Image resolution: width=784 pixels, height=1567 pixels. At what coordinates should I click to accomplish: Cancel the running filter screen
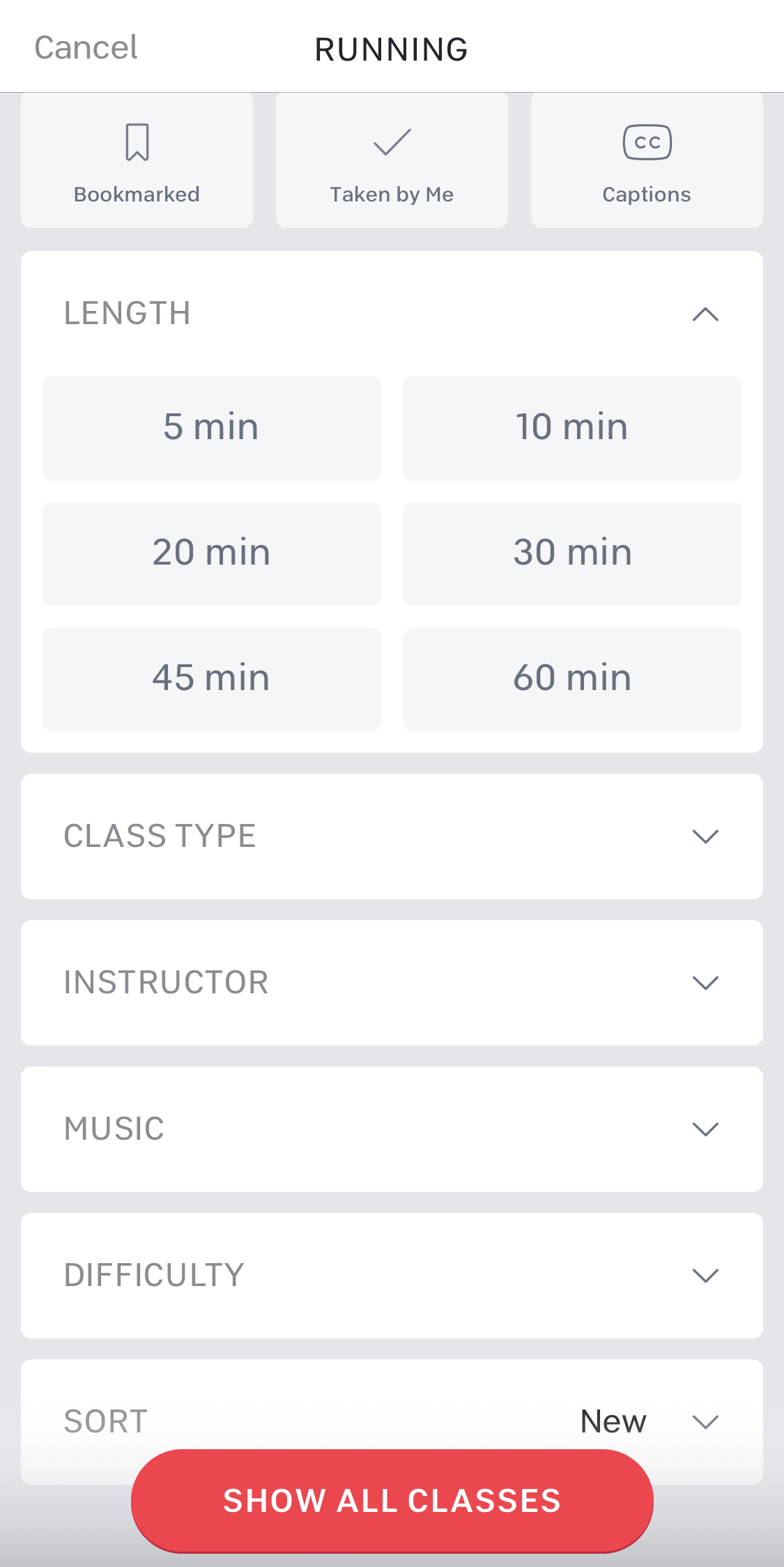click(x=86, y=48)
